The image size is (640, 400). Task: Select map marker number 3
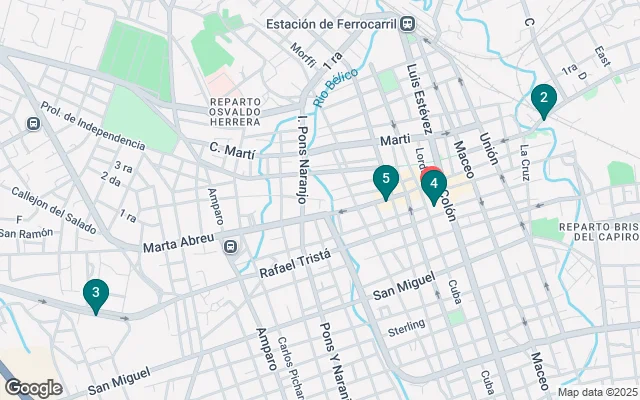tap(95, 294)
